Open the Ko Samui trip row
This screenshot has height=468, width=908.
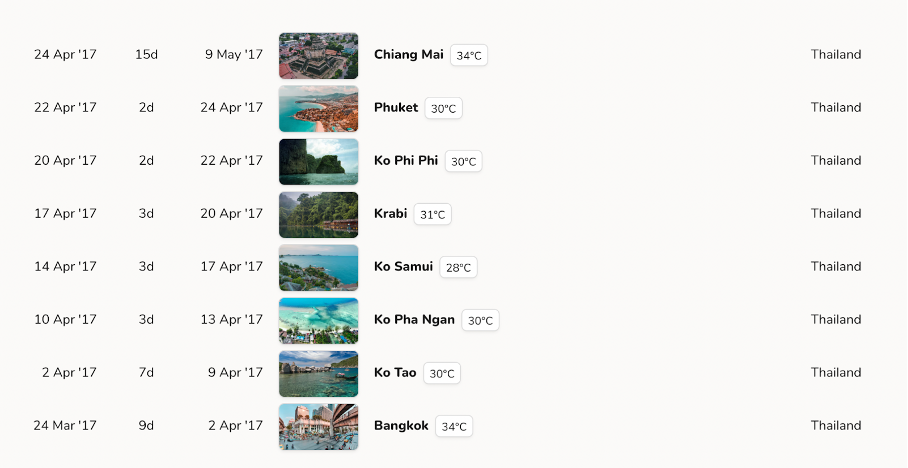point(403,267)
